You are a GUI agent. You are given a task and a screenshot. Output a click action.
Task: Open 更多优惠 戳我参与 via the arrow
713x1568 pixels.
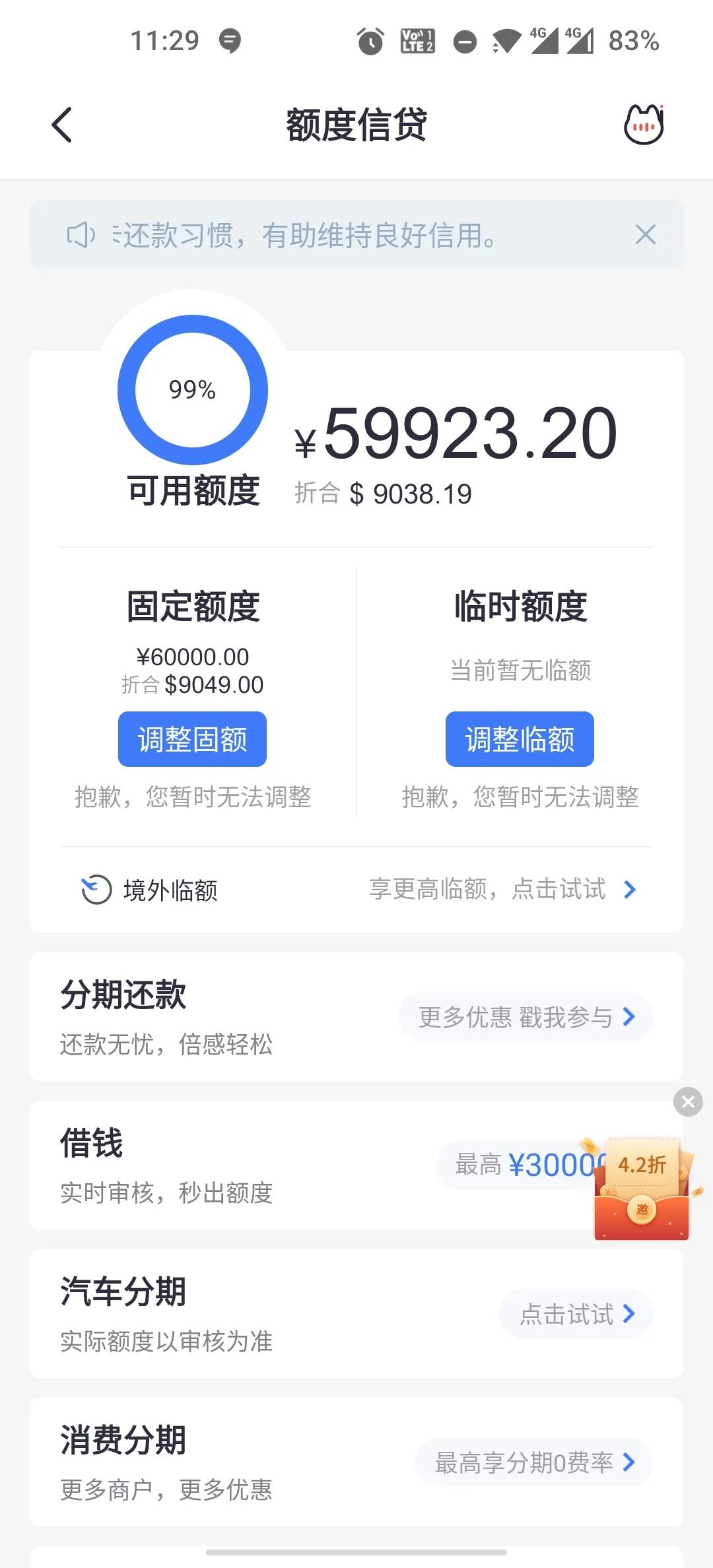(525, 1017)
